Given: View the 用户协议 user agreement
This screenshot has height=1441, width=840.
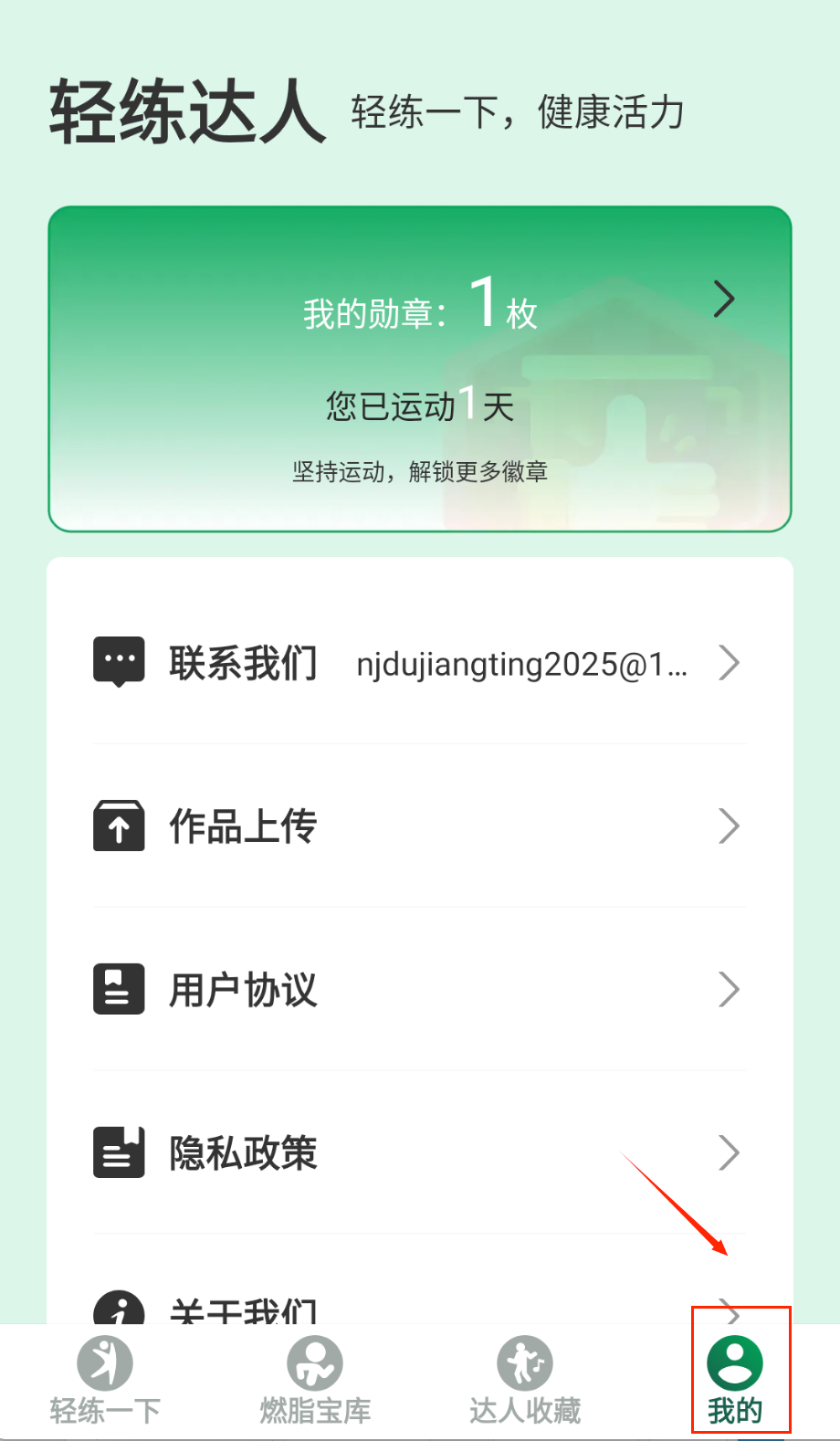Looking at the screenshot, I should [420, 990].
